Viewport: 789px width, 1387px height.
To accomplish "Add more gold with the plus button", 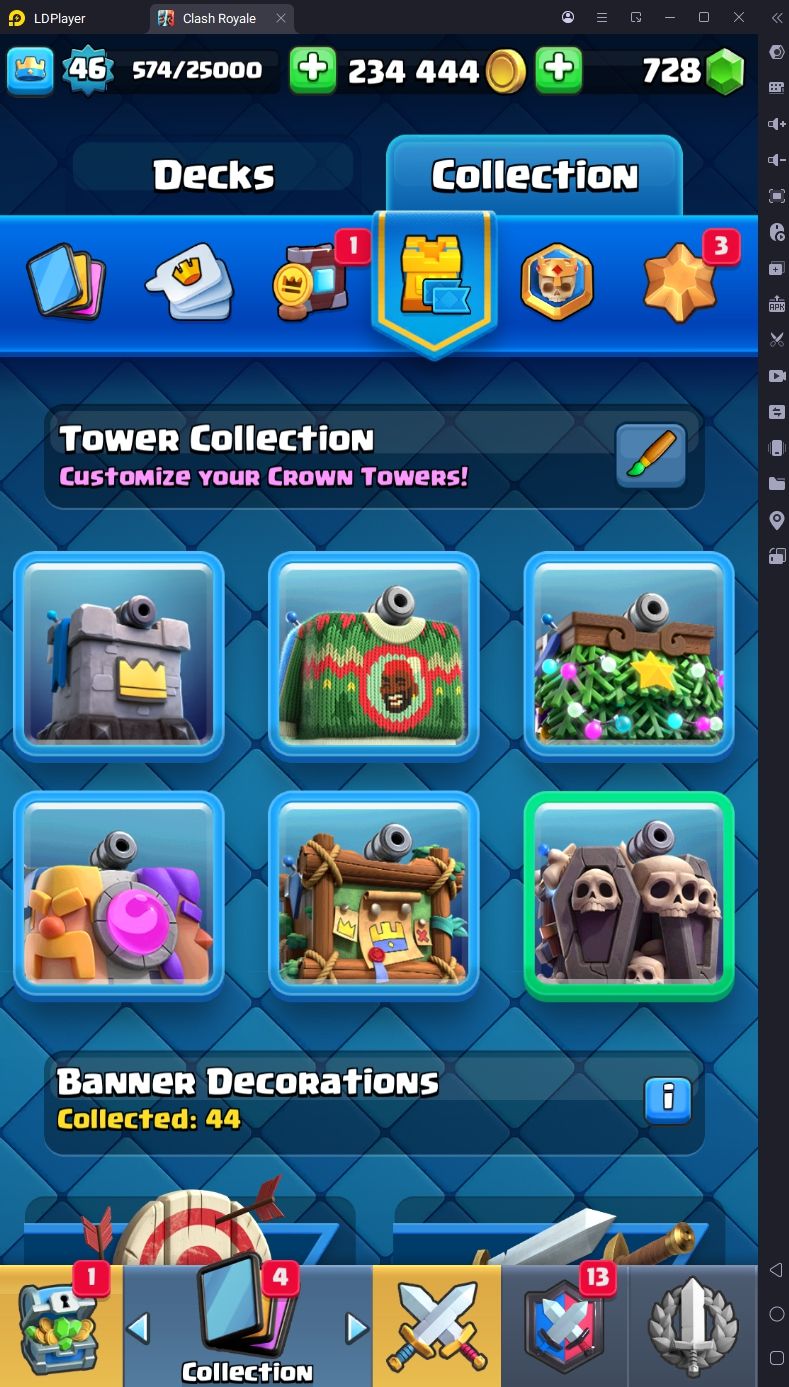I will (x=313, y=70).
